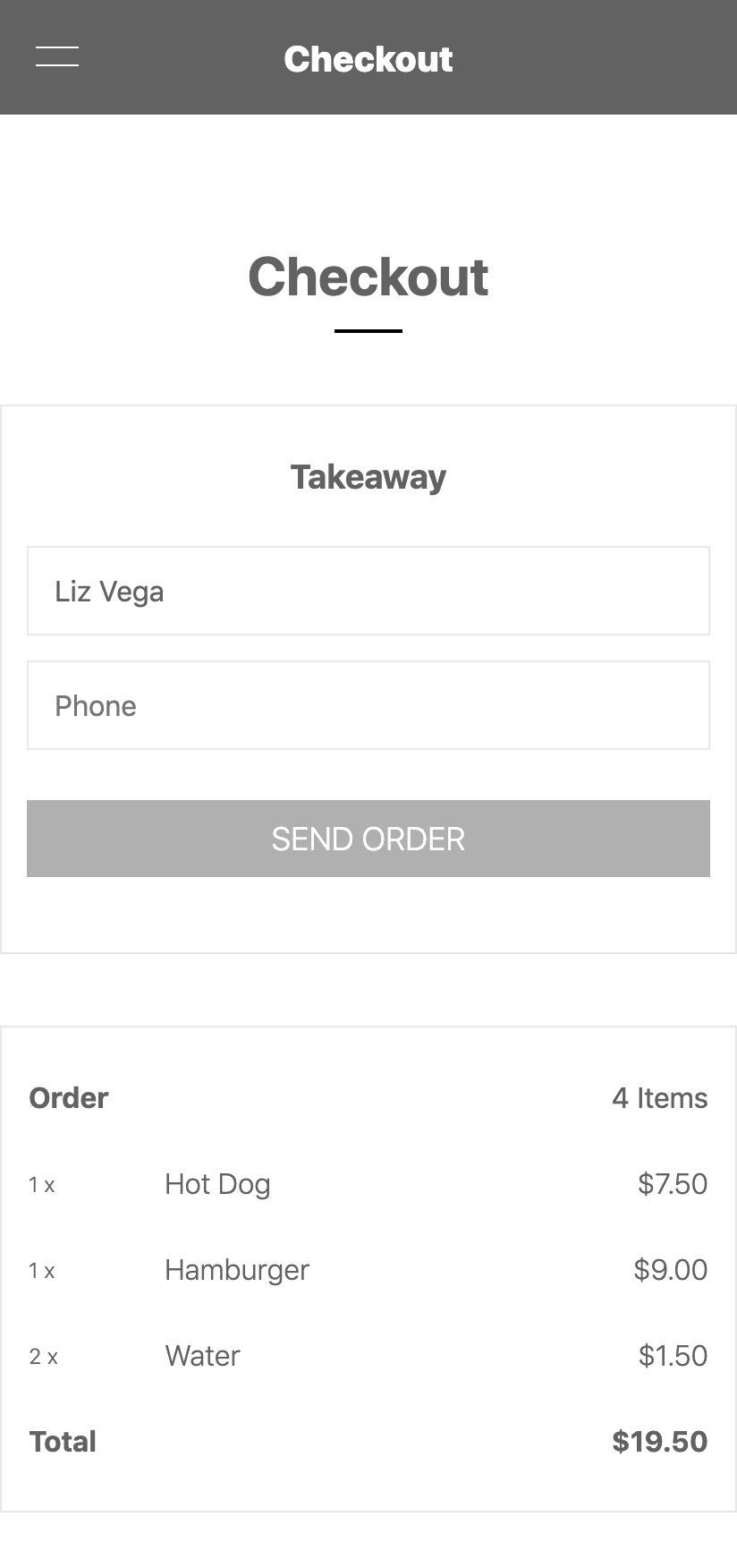Click the Hot Dog order item
The height and width of the screenshot is (1568, 737).
[x=217, y=1183]
